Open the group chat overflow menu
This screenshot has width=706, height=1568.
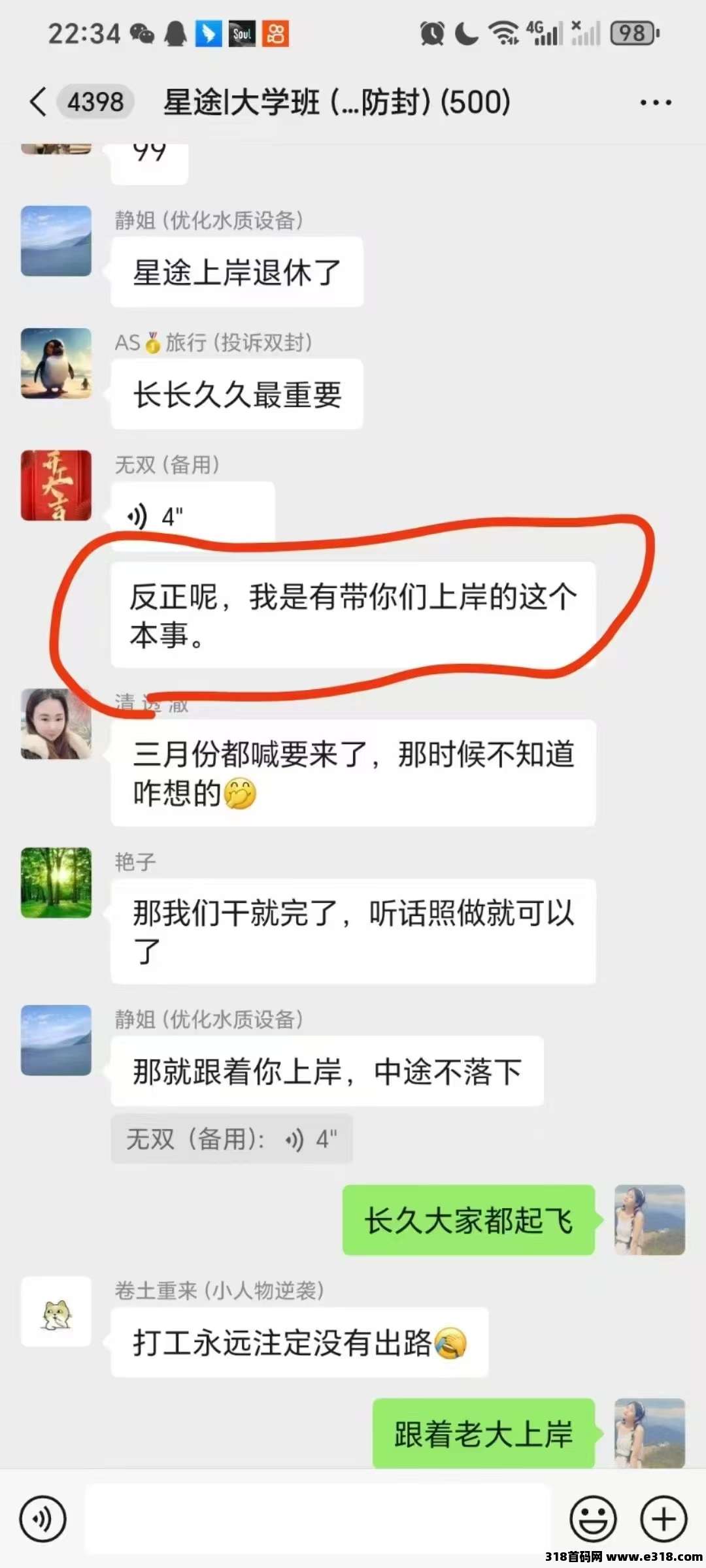(x=655, y=103)
